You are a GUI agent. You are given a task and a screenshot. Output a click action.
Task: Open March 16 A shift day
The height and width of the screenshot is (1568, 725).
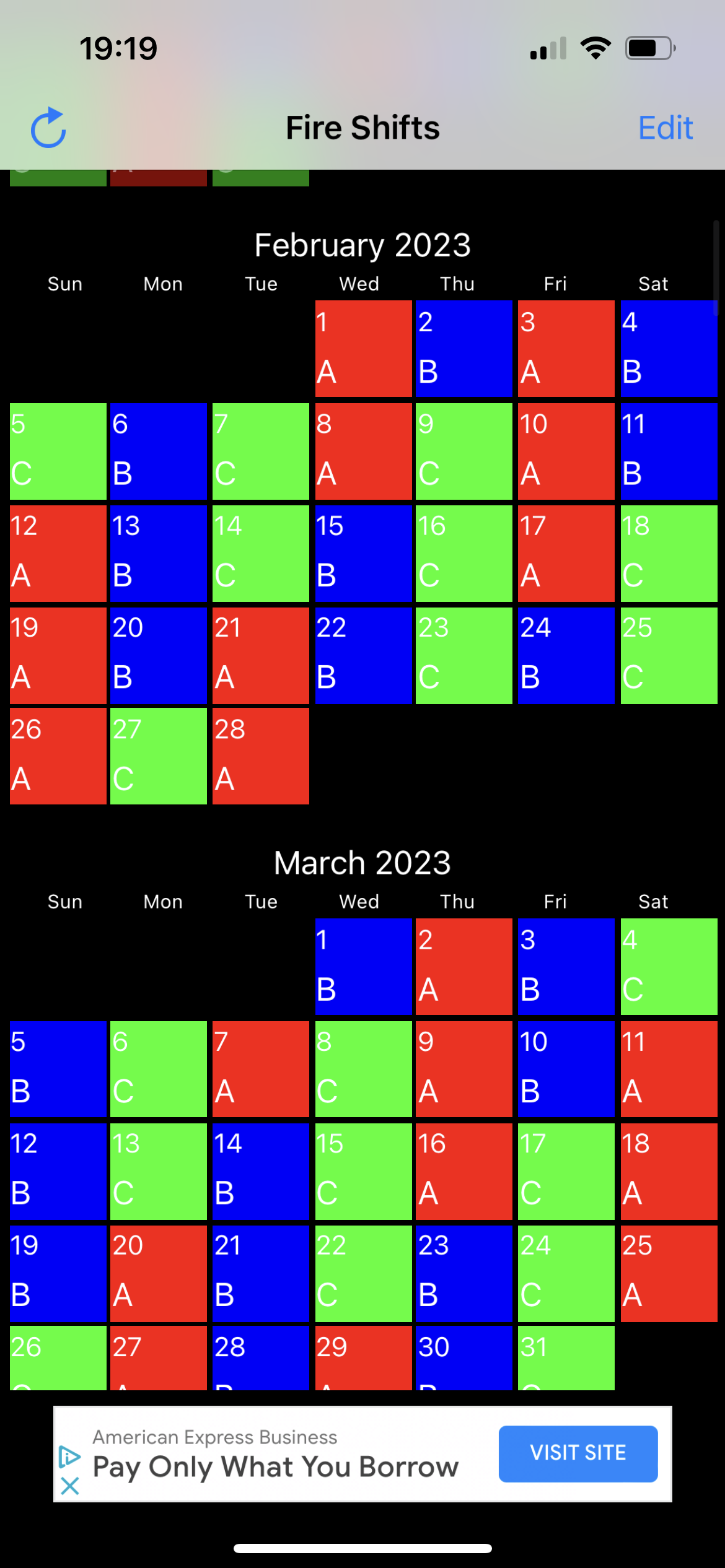pos(464,1171)
